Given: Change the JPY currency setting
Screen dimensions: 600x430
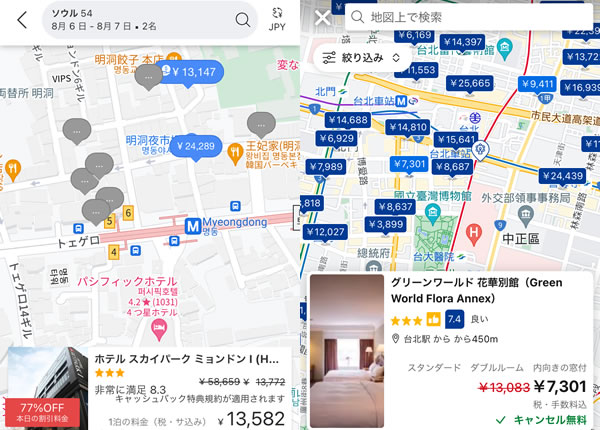Looking at the screenshot, I should point(278,19).
